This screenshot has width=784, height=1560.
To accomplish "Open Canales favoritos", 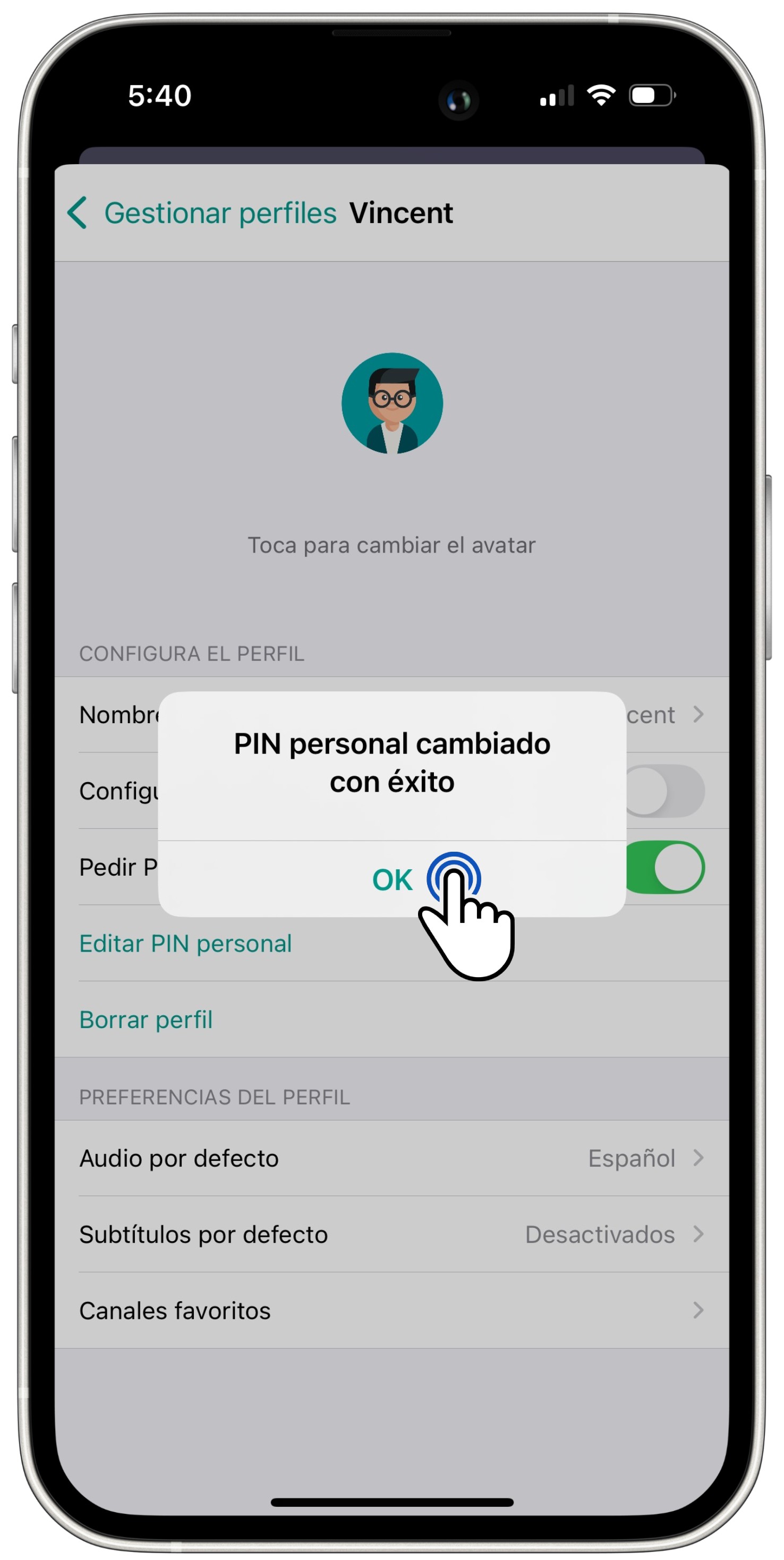I will (391, 1310).
